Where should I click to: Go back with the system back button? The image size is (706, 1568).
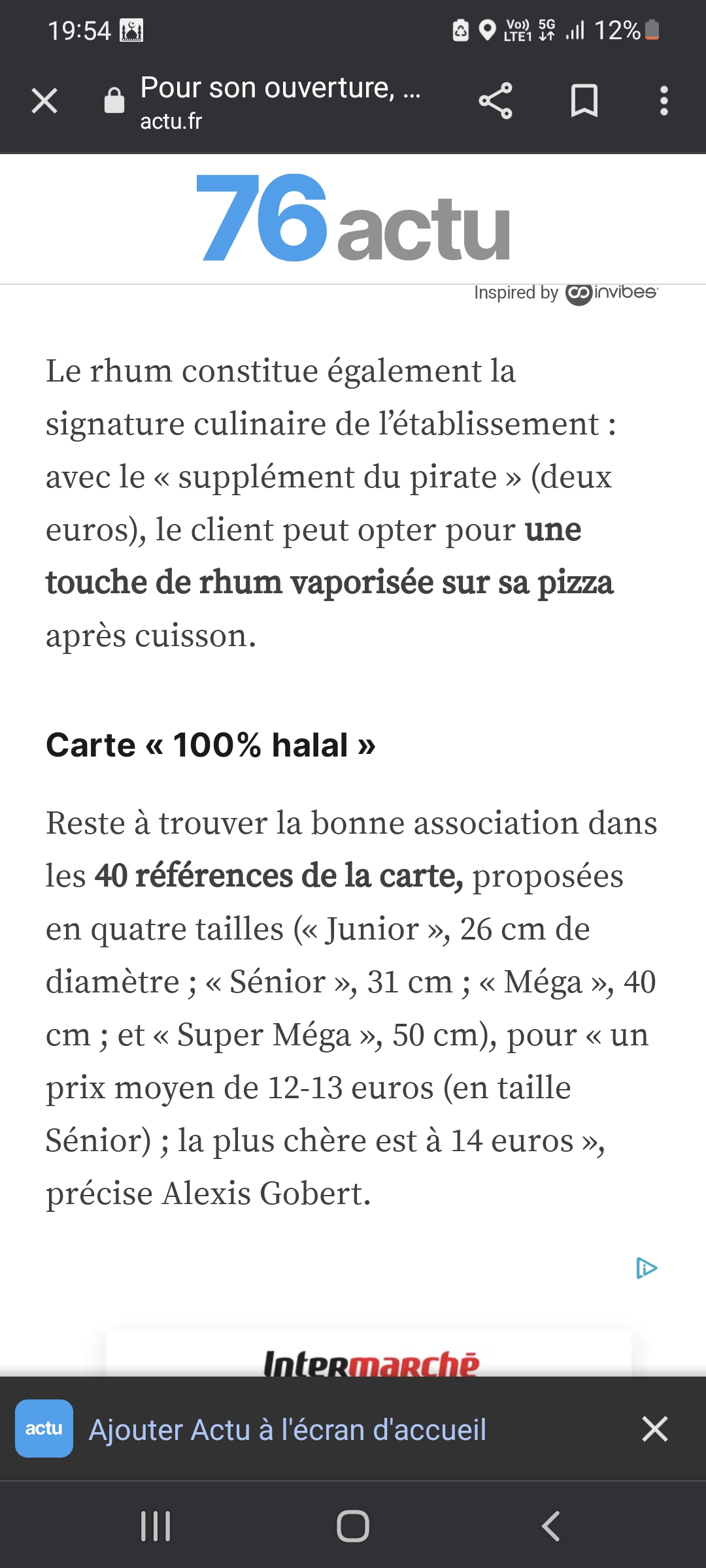pyautogui.click(x=550, y=1526)
